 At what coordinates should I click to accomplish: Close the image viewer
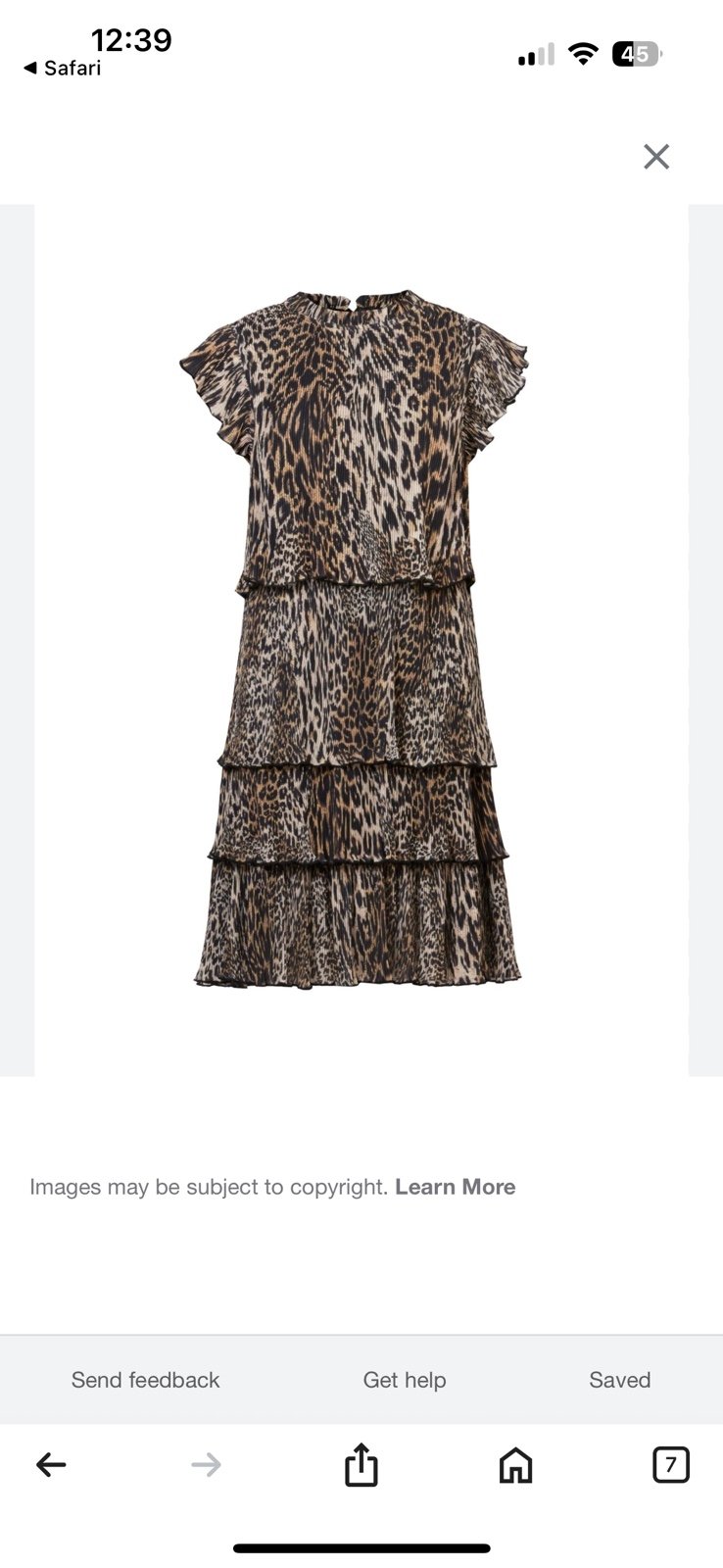(656, 157)
